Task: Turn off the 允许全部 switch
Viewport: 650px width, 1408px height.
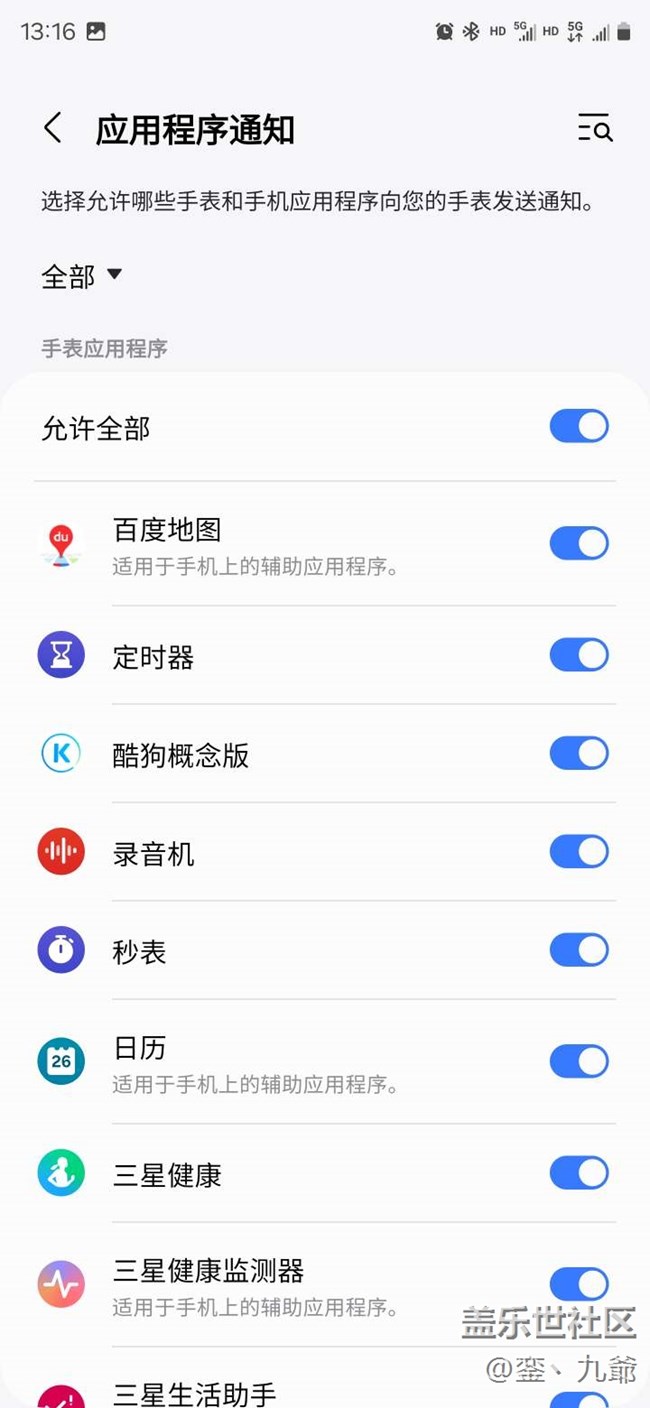Action: pos(579,426)
